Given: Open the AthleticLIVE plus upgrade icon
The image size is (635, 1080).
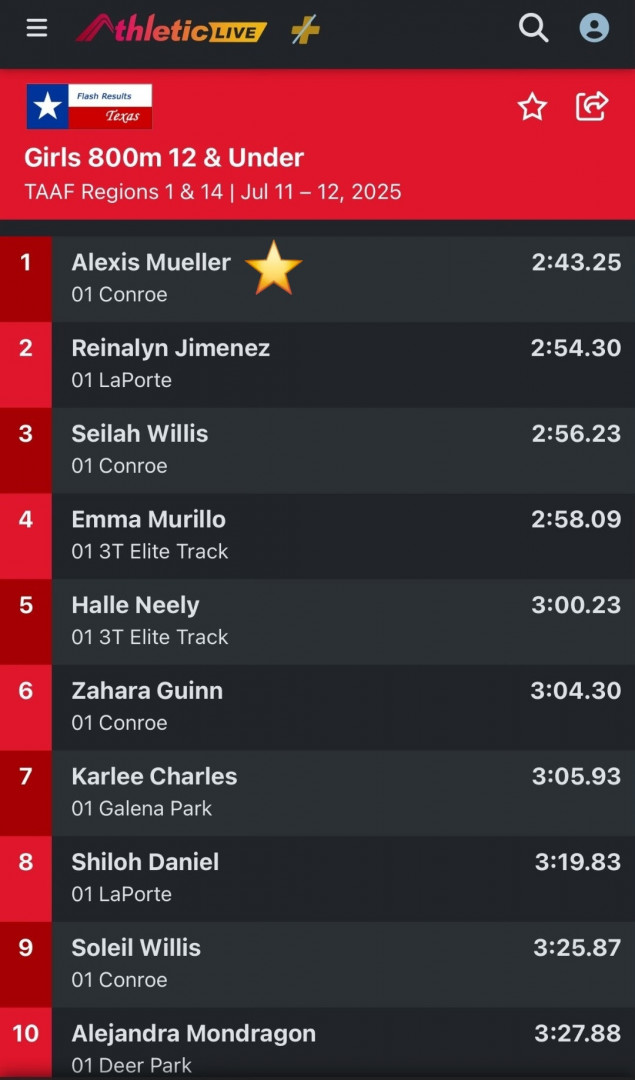Looking at the screenshot, I should point(305,30).
